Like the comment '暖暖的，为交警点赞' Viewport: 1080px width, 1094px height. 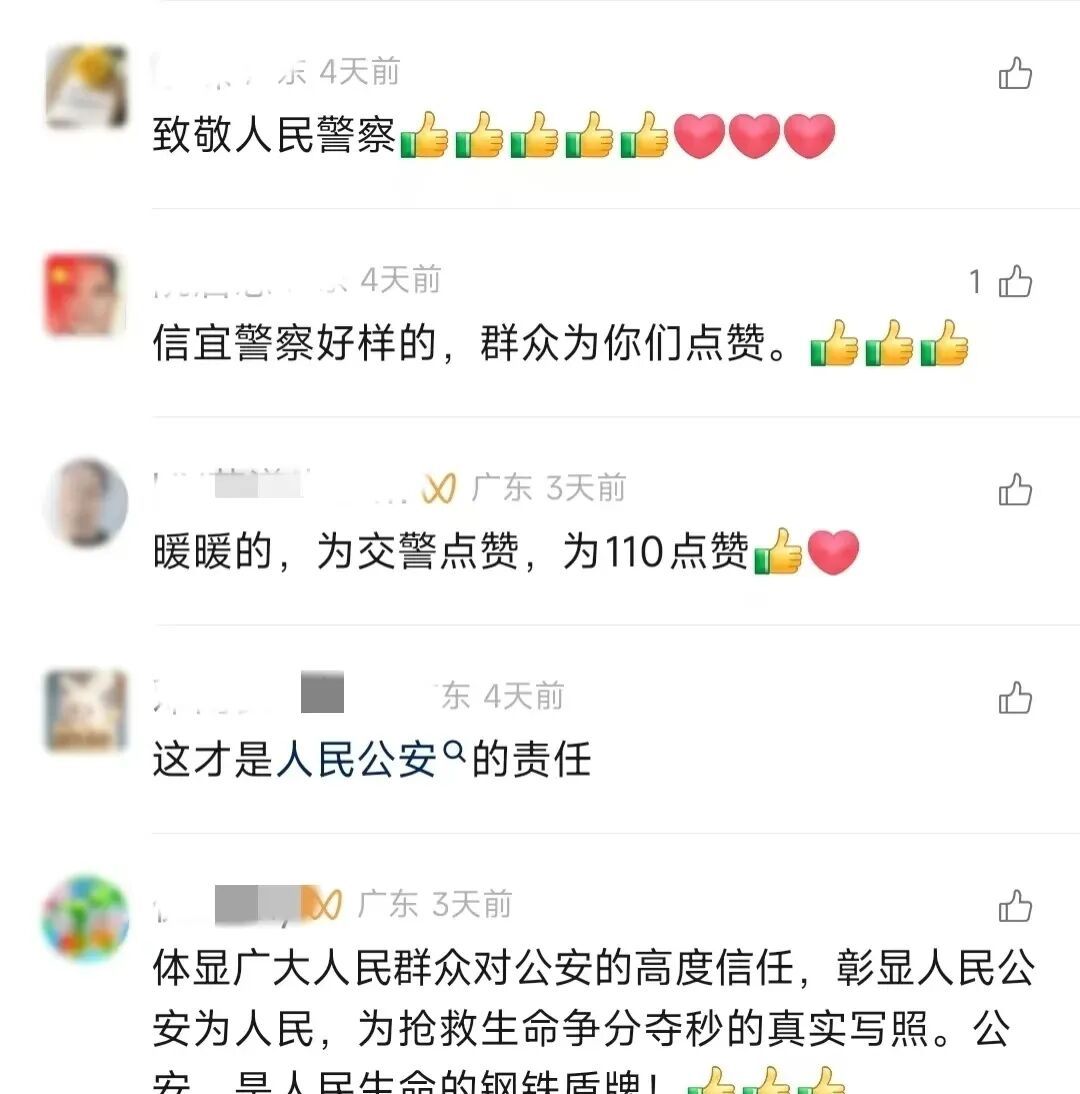1015,490
